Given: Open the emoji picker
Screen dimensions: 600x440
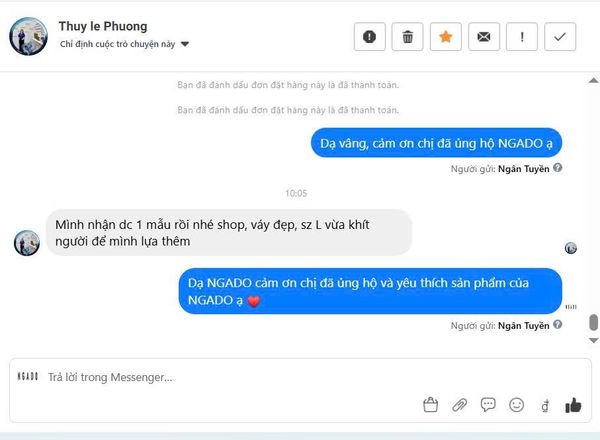Looking at the screenshot, I should tap(516, 405).
